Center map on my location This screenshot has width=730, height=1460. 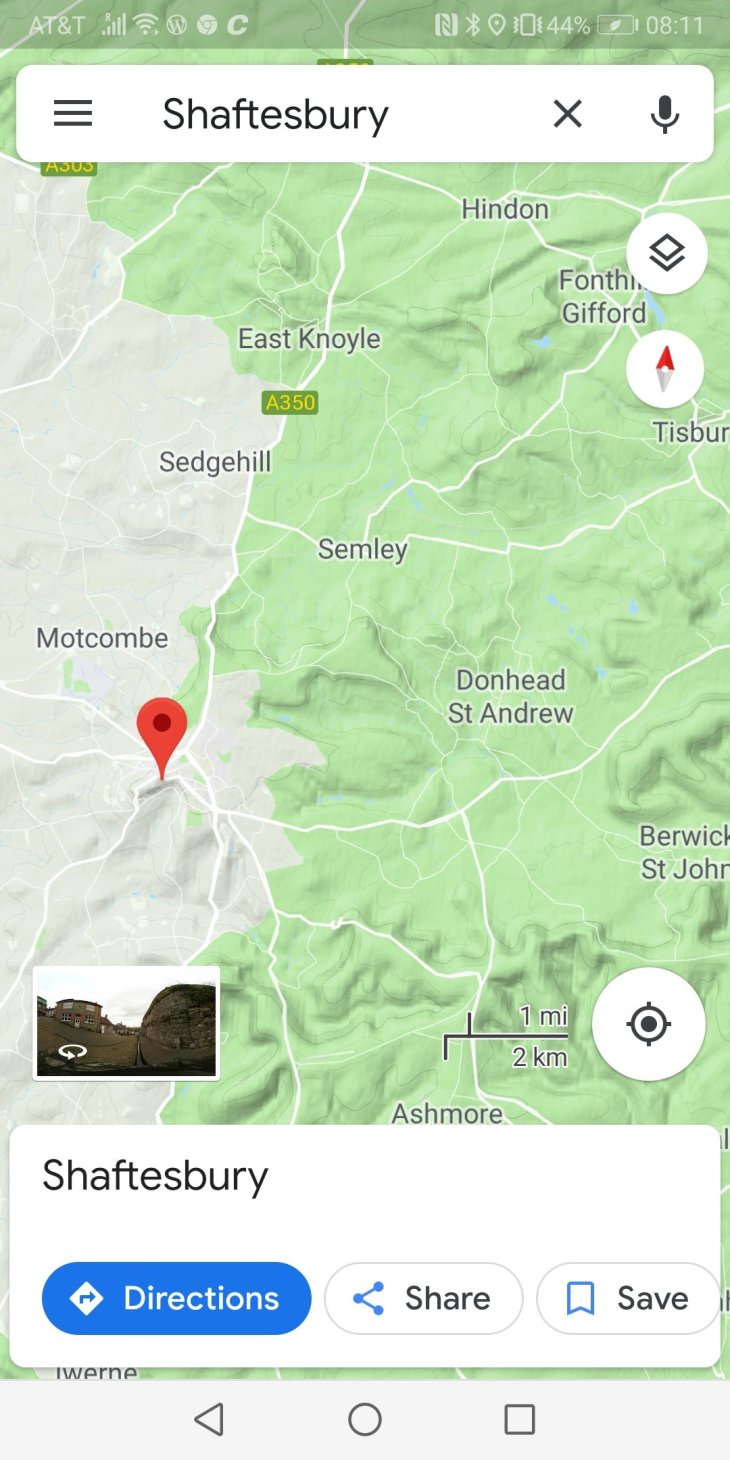[x=648, y=1024]
